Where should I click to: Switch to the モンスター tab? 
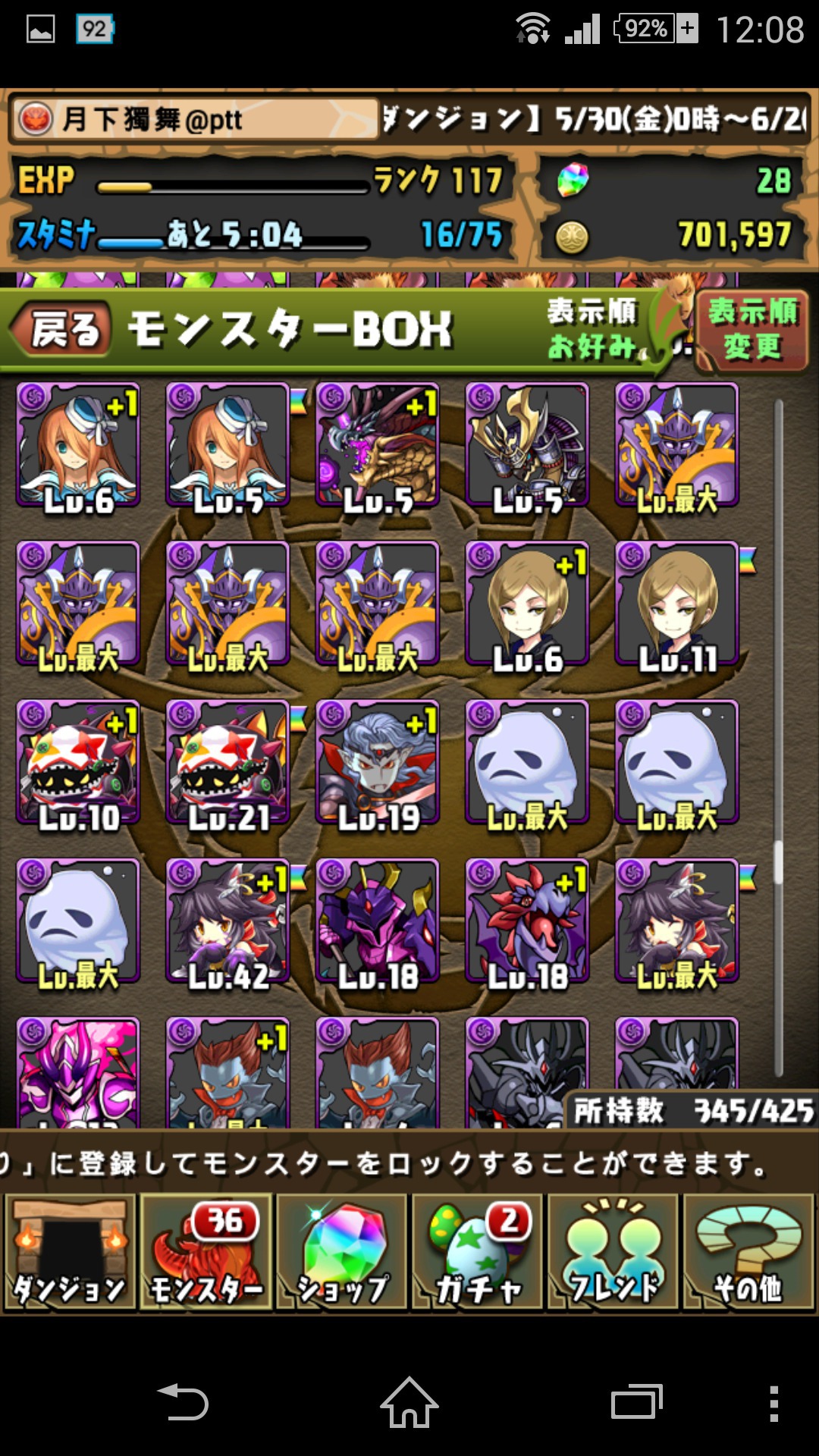coord(206,1251)
